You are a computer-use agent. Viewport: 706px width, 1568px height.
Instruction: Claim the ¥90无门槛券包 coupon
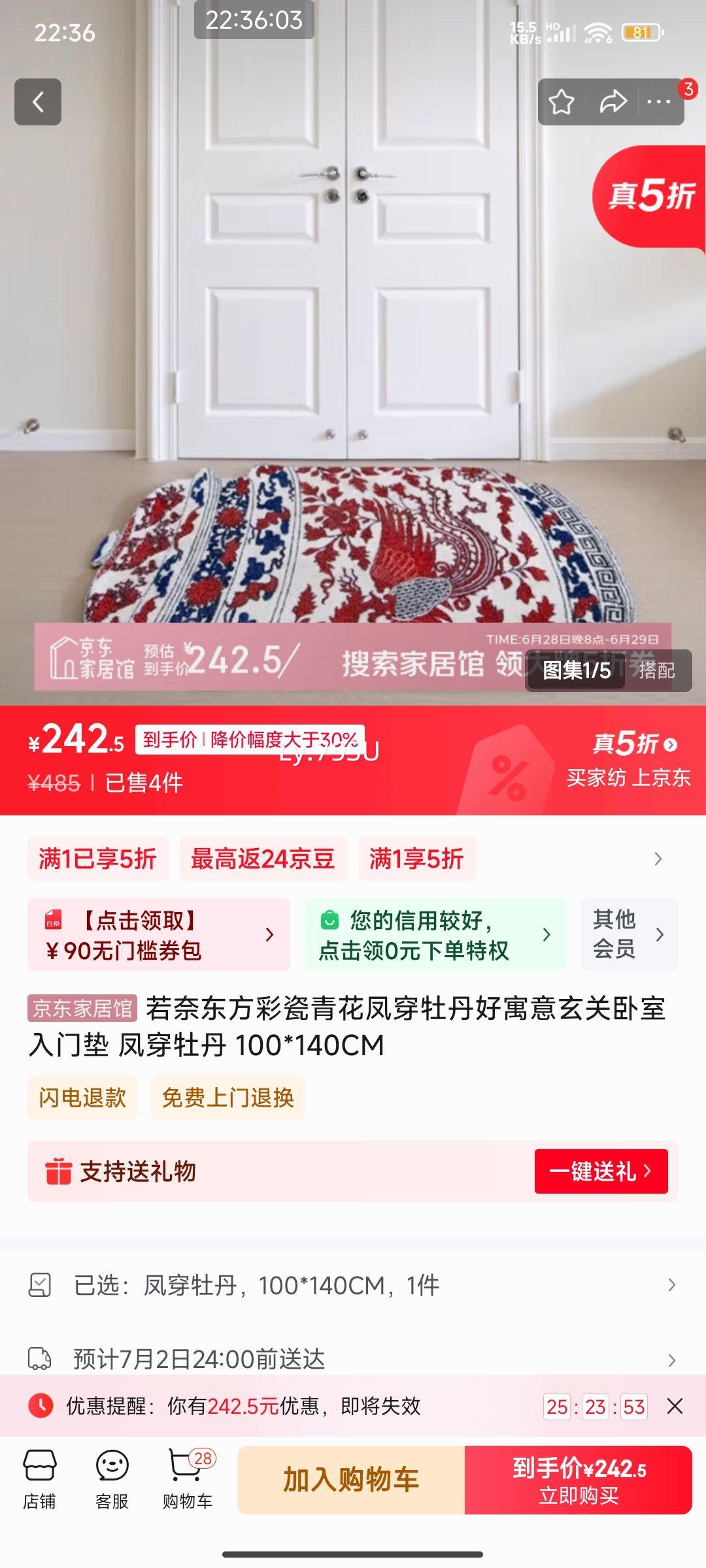(158, 934)
